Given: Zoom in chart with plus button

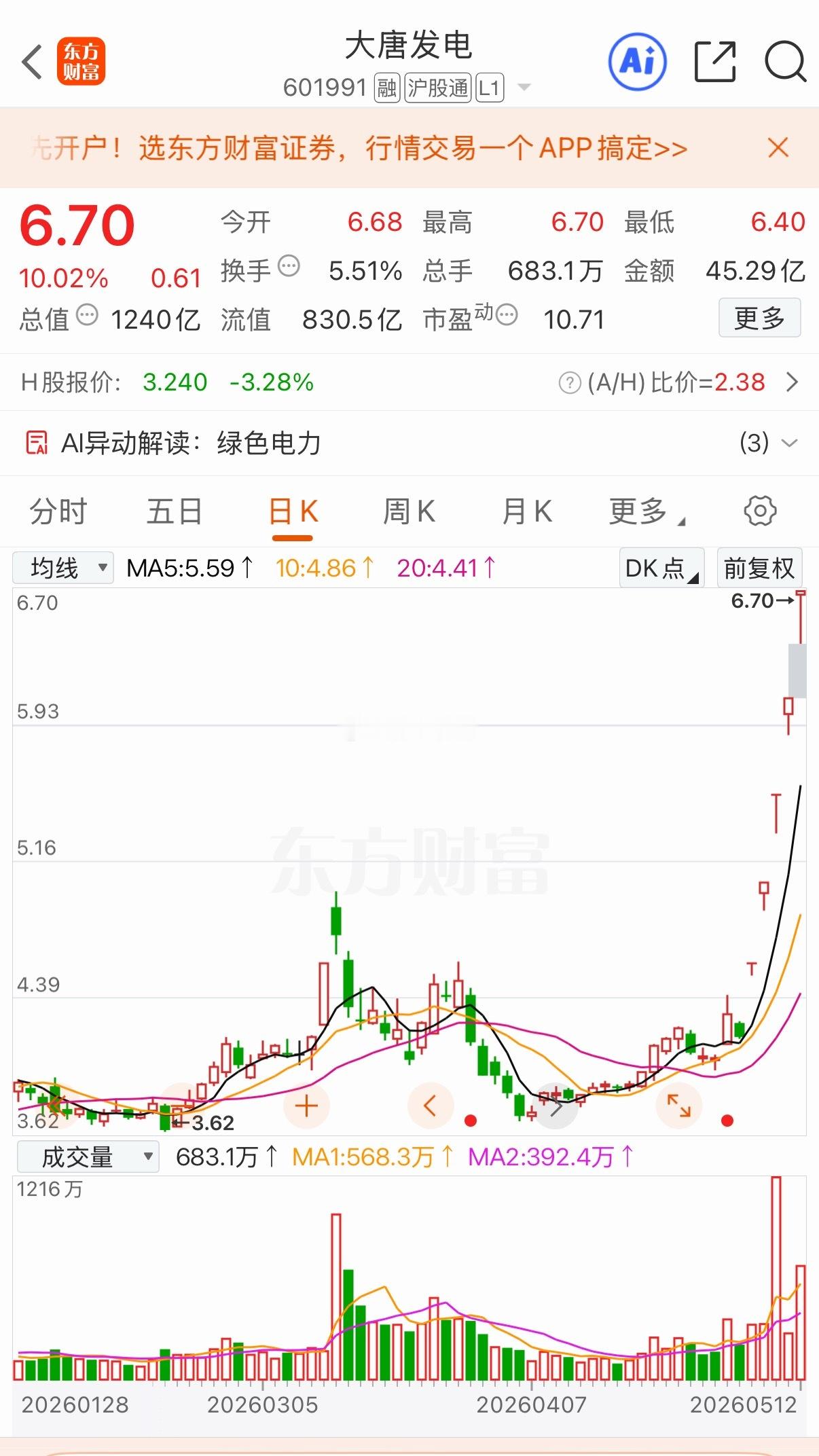Looking at the screenshot, I should pos(306,1106).
